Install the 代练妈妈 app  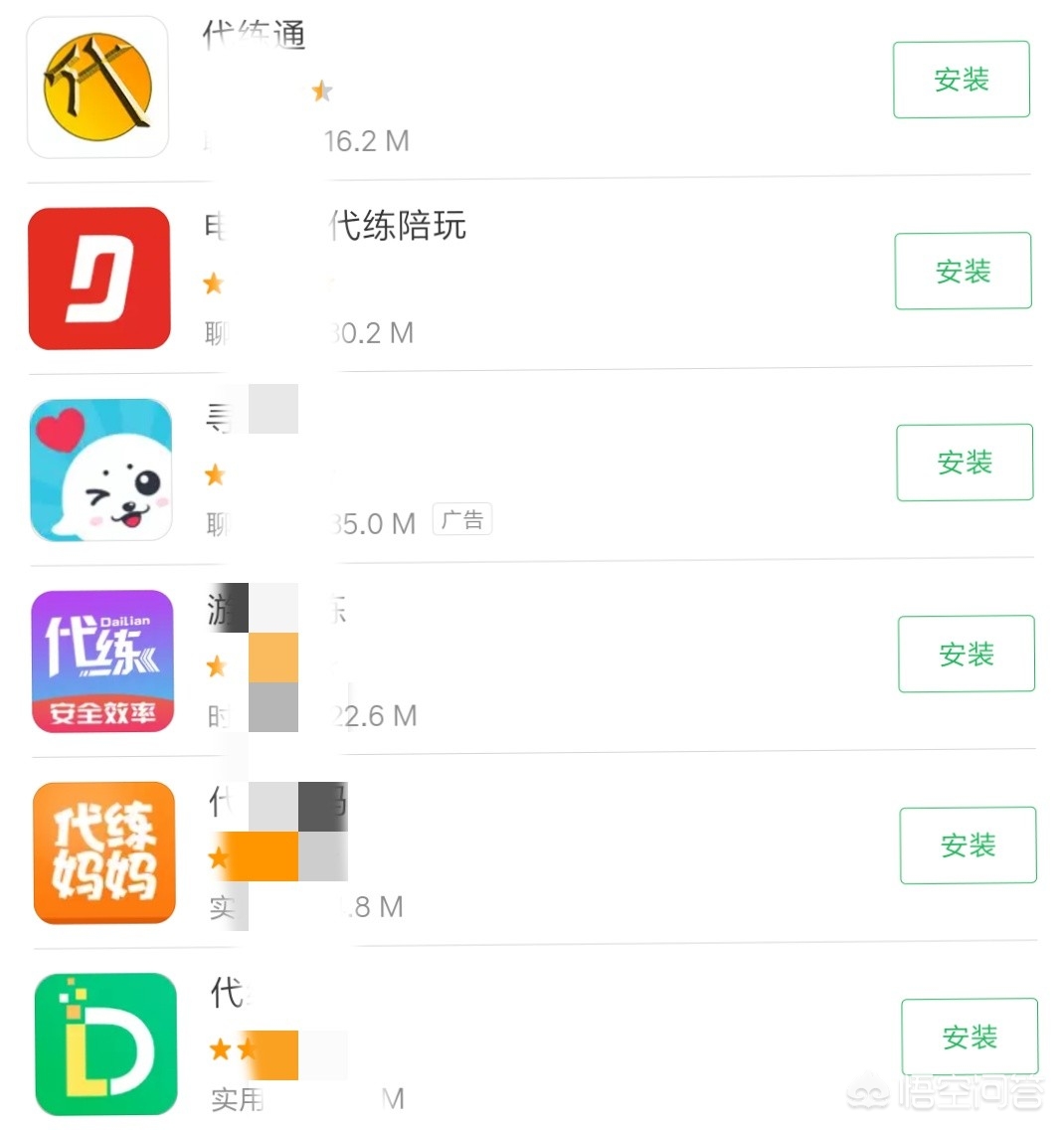(x=968, y=846)
